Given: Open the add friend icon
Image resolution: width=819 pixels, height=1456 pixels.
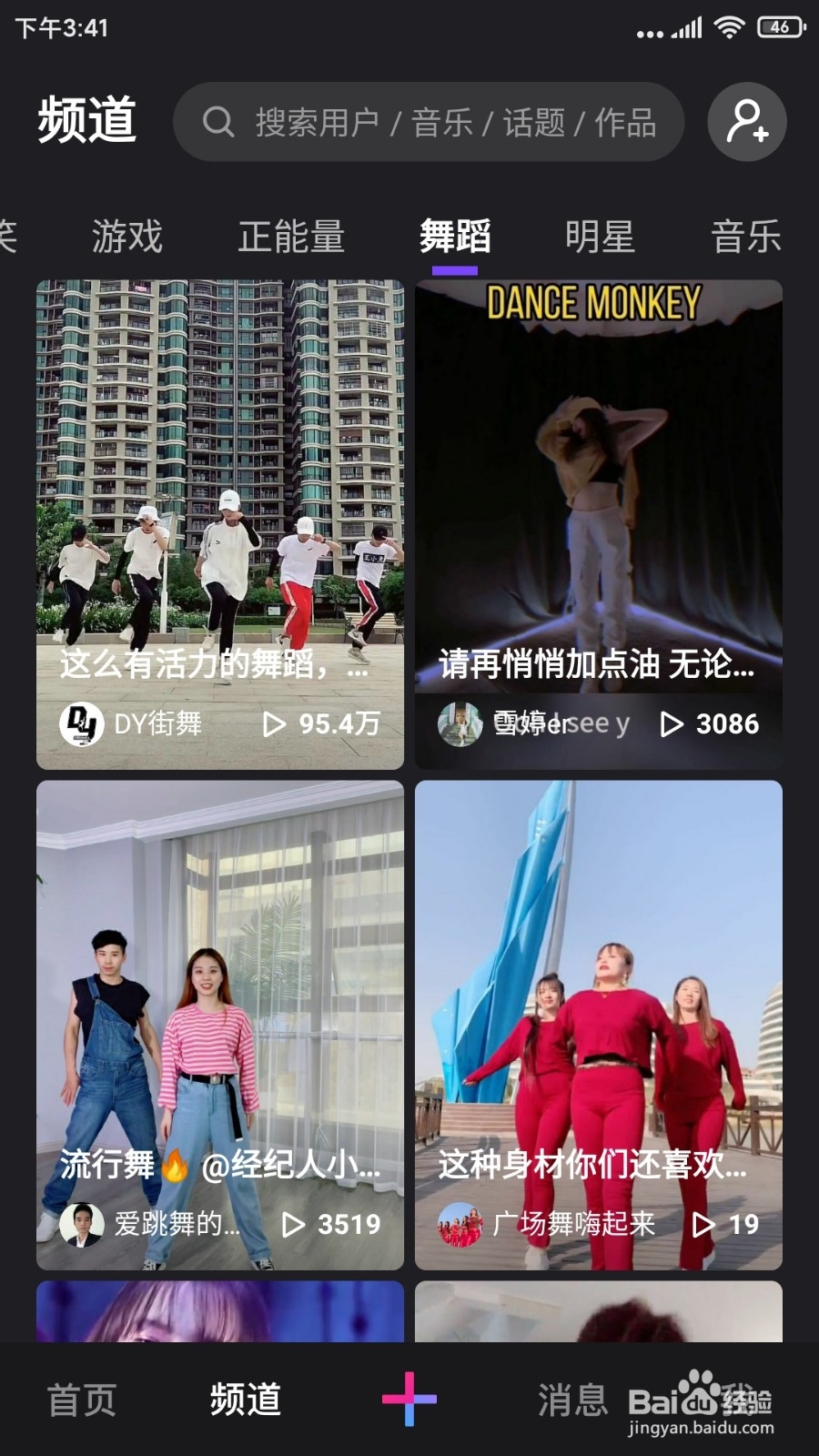Looking at the screenshot, I should click(x=747, y=122).
